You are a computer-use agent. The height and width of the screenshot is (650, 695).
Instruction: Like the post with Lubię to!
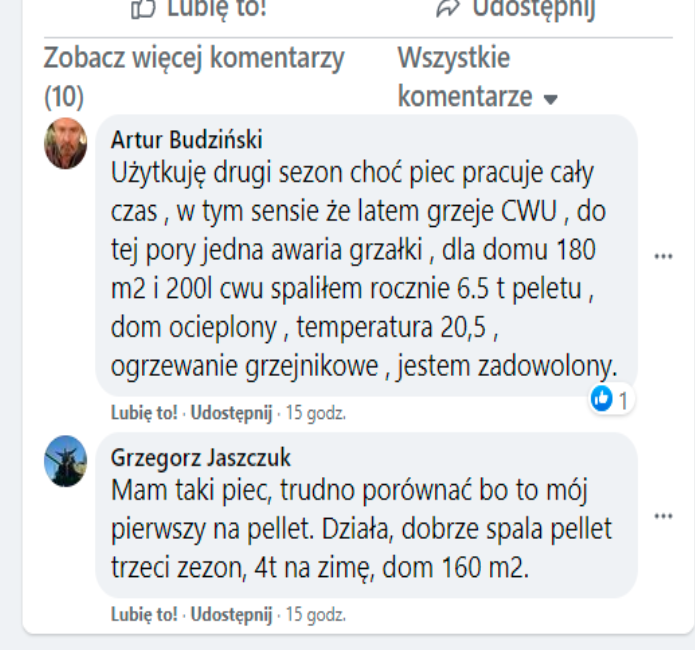tap(199, 10)
